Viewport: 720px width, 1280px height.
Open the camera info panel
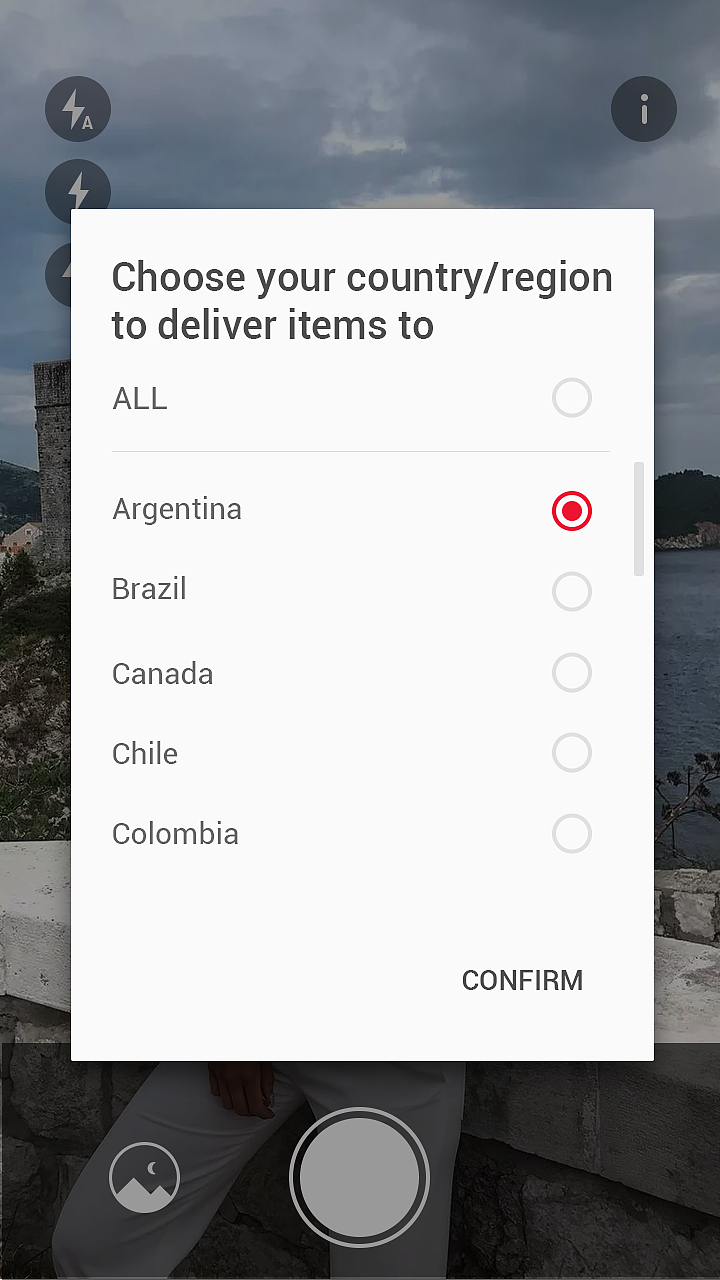[643, 108]
